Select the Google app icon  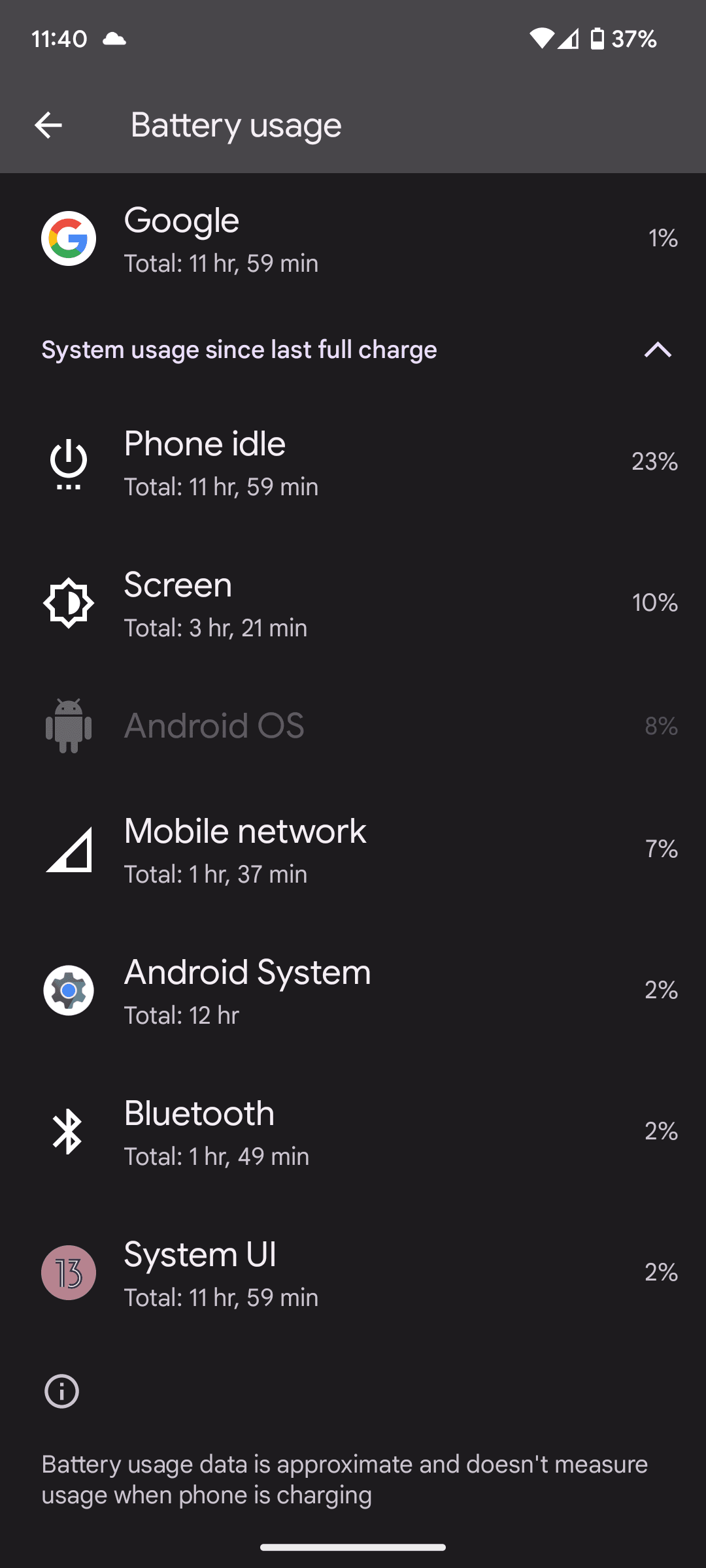coord(68,238)
